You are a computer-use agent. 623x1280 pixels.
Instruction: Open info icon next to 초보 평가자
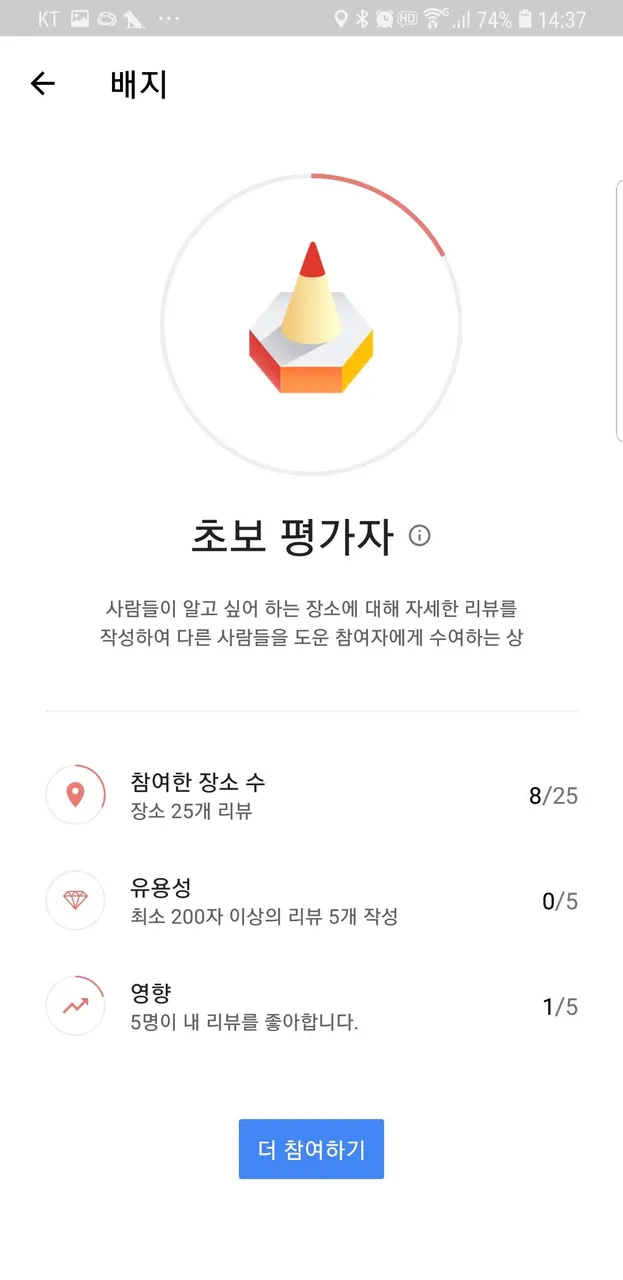(420, 536)
